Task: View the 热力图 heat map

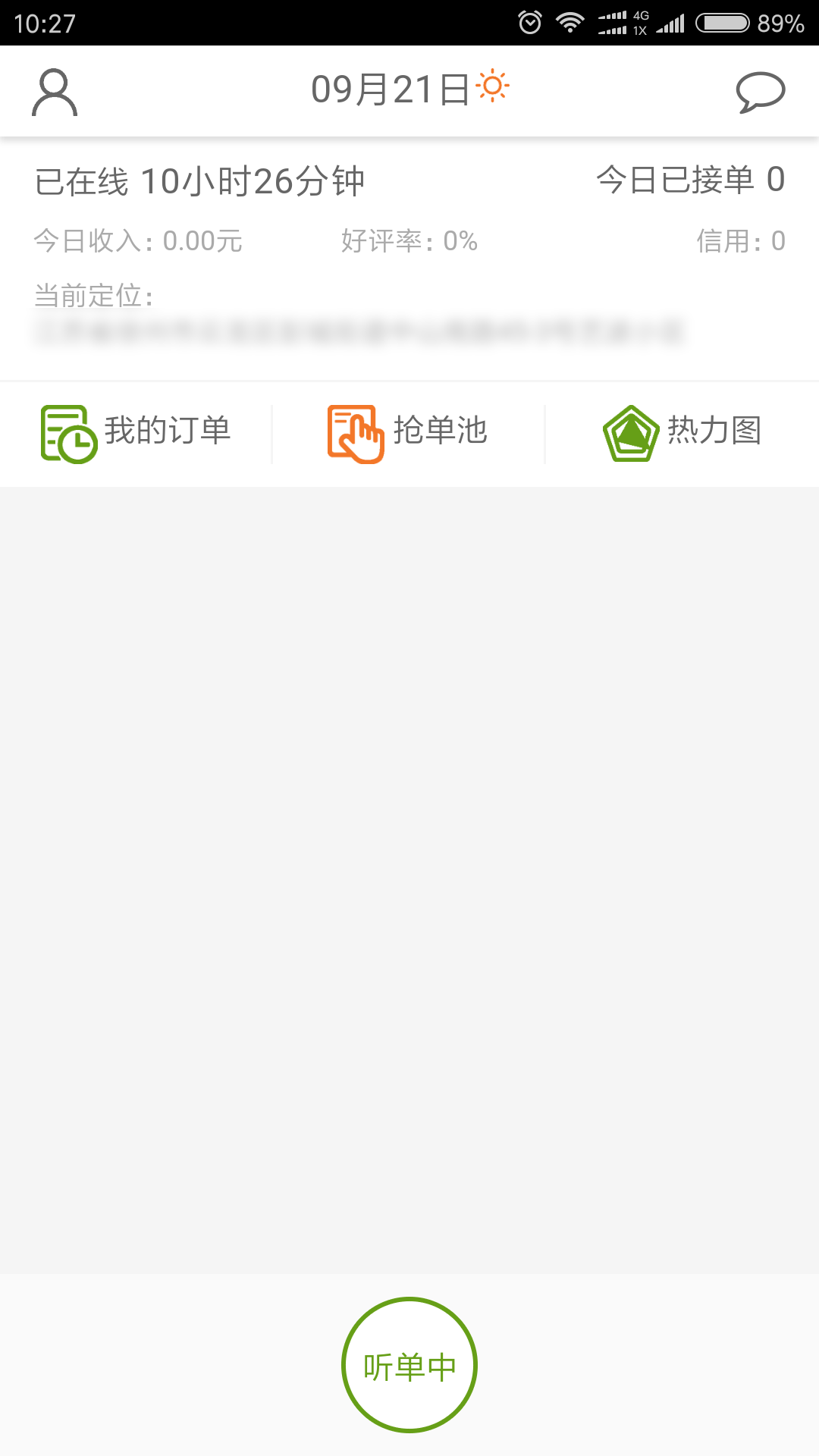Action: (x=682, y=432)
